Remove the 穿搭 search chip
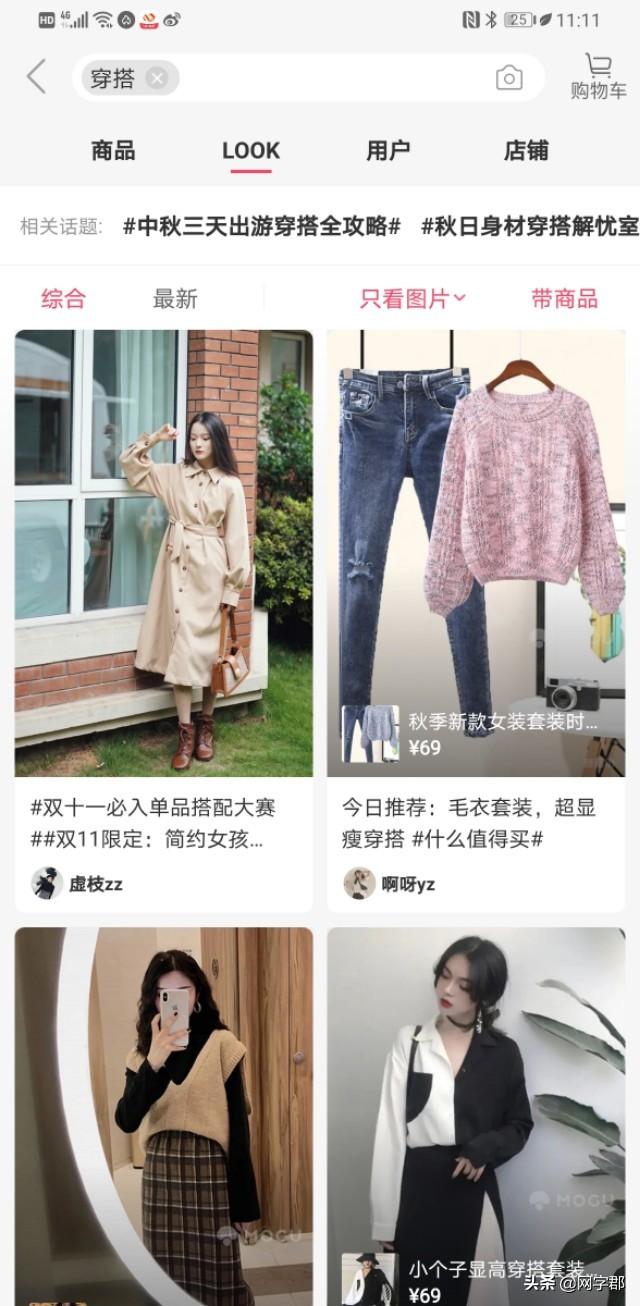 pyautogui.click(x=157, y=79)
